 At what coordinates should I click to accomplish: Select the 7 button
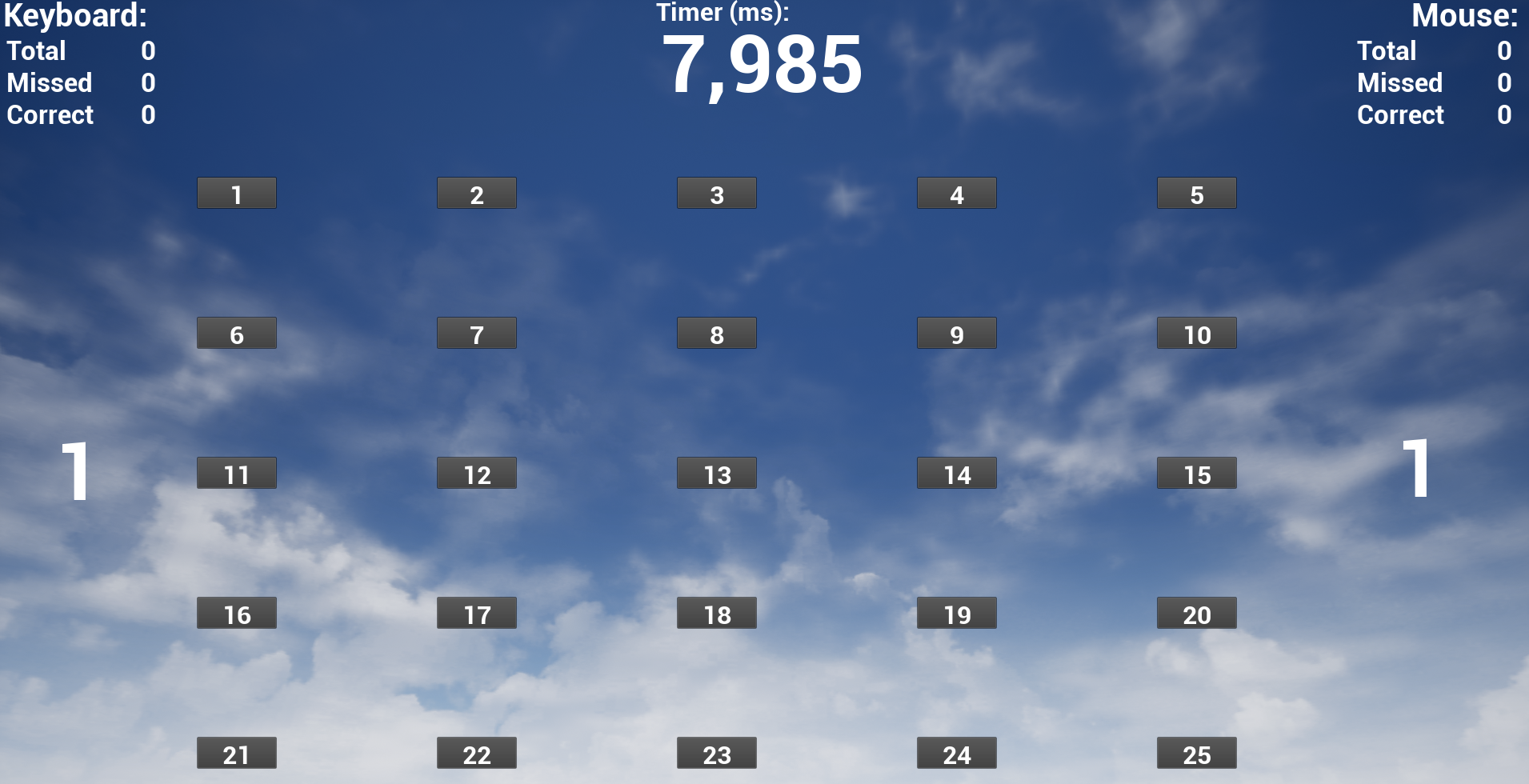point(477,334)
